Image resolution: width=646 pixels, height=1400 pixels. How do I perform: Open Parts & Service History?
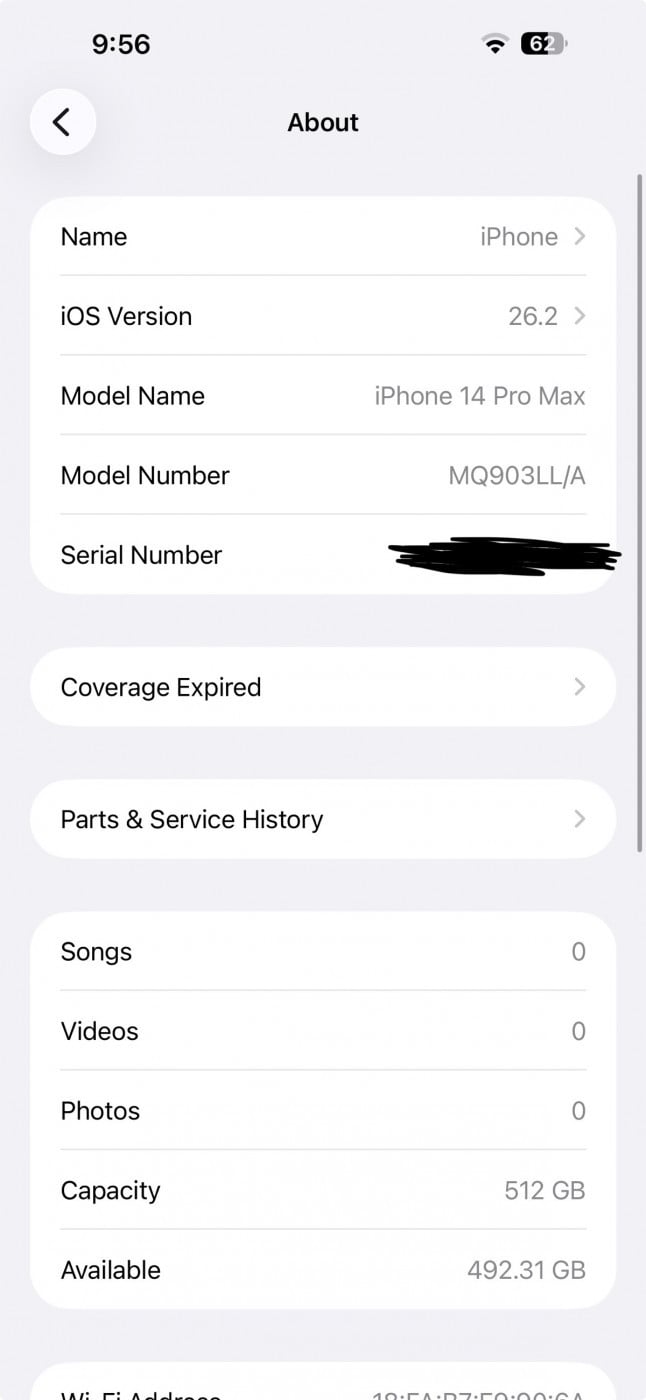click(x=323, y=819)
